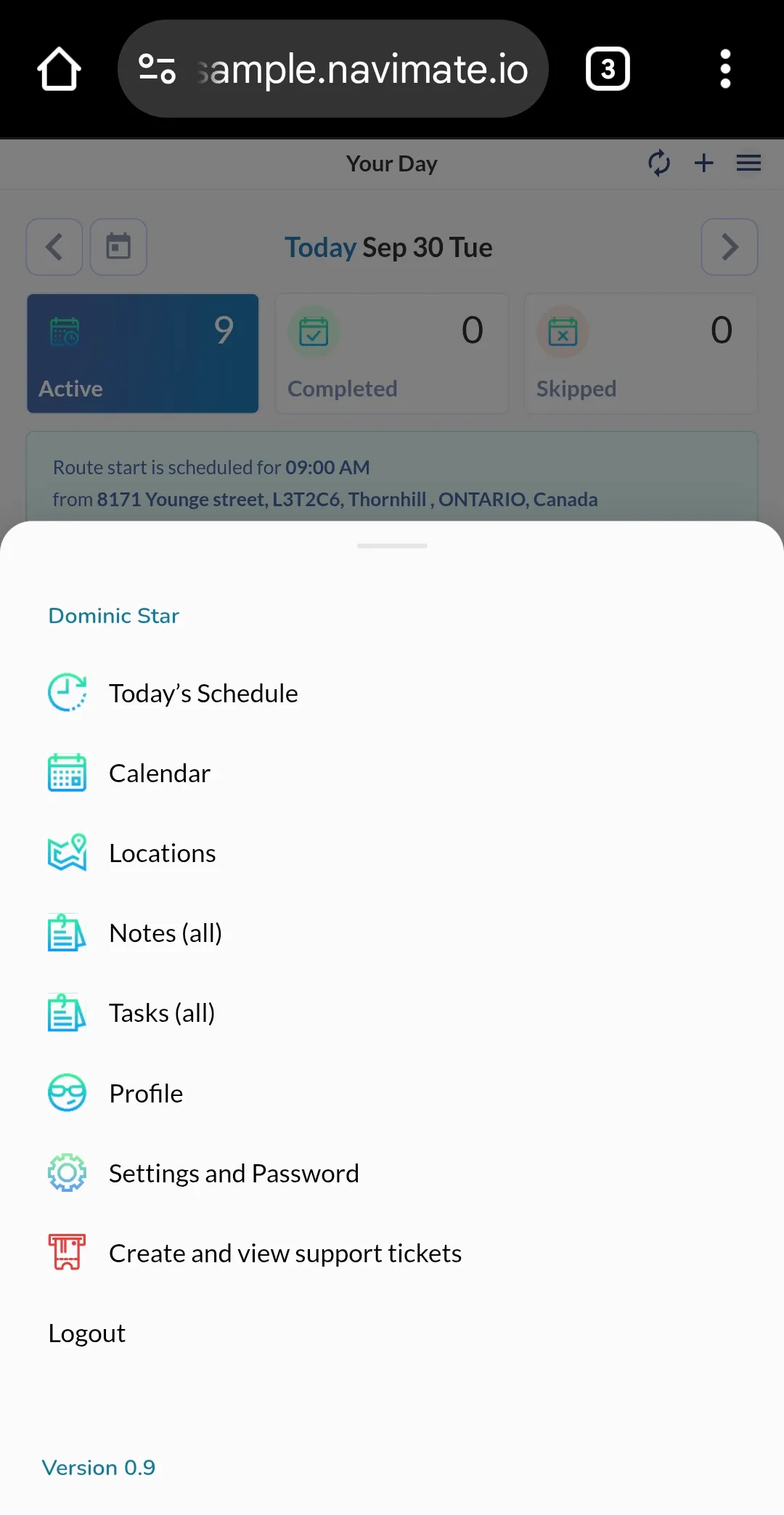Click the Dominic Star name link
Image resolution: width=784 pixels, height=1515 pixels.
113,615
